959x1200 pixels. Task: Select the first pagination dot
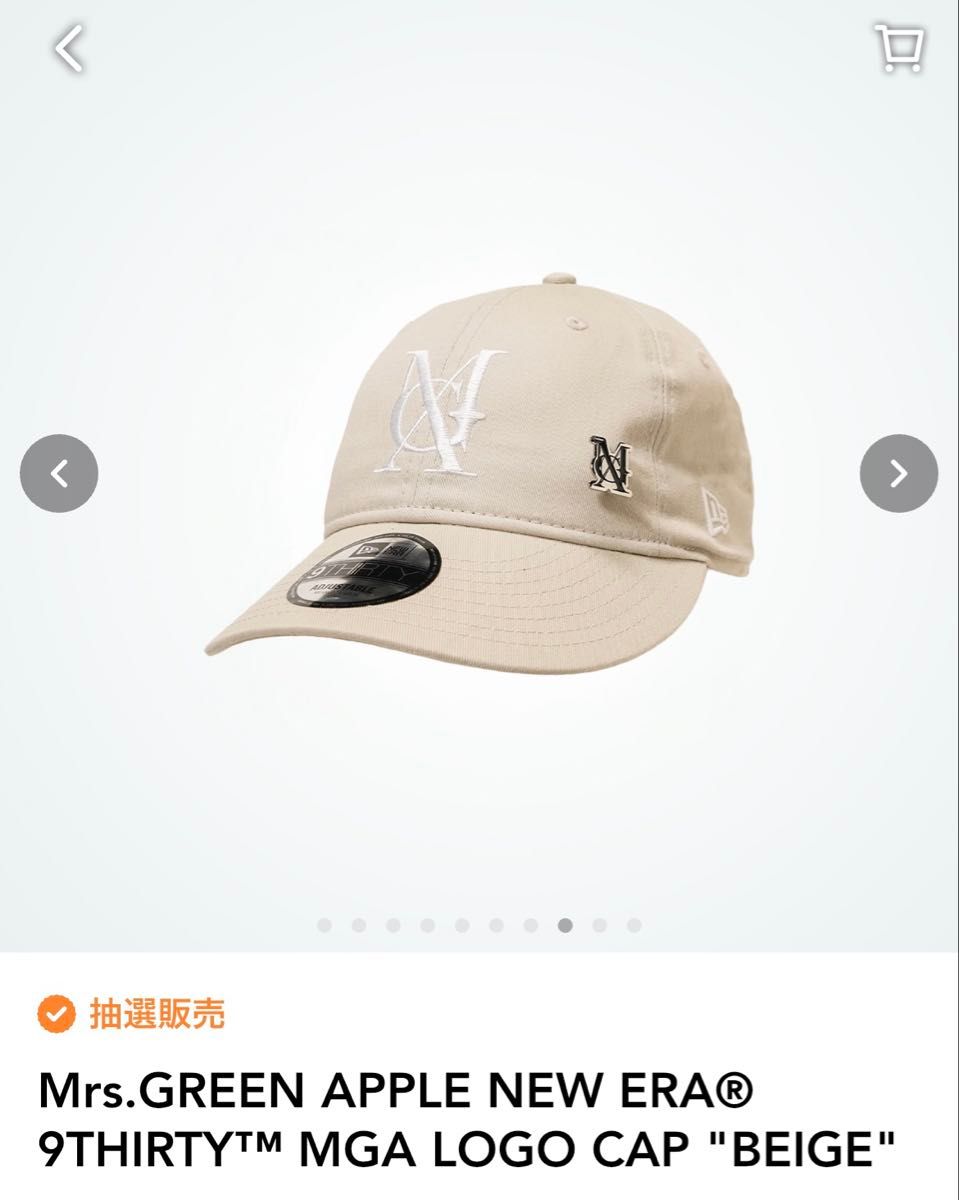click(x=325, y=925)
